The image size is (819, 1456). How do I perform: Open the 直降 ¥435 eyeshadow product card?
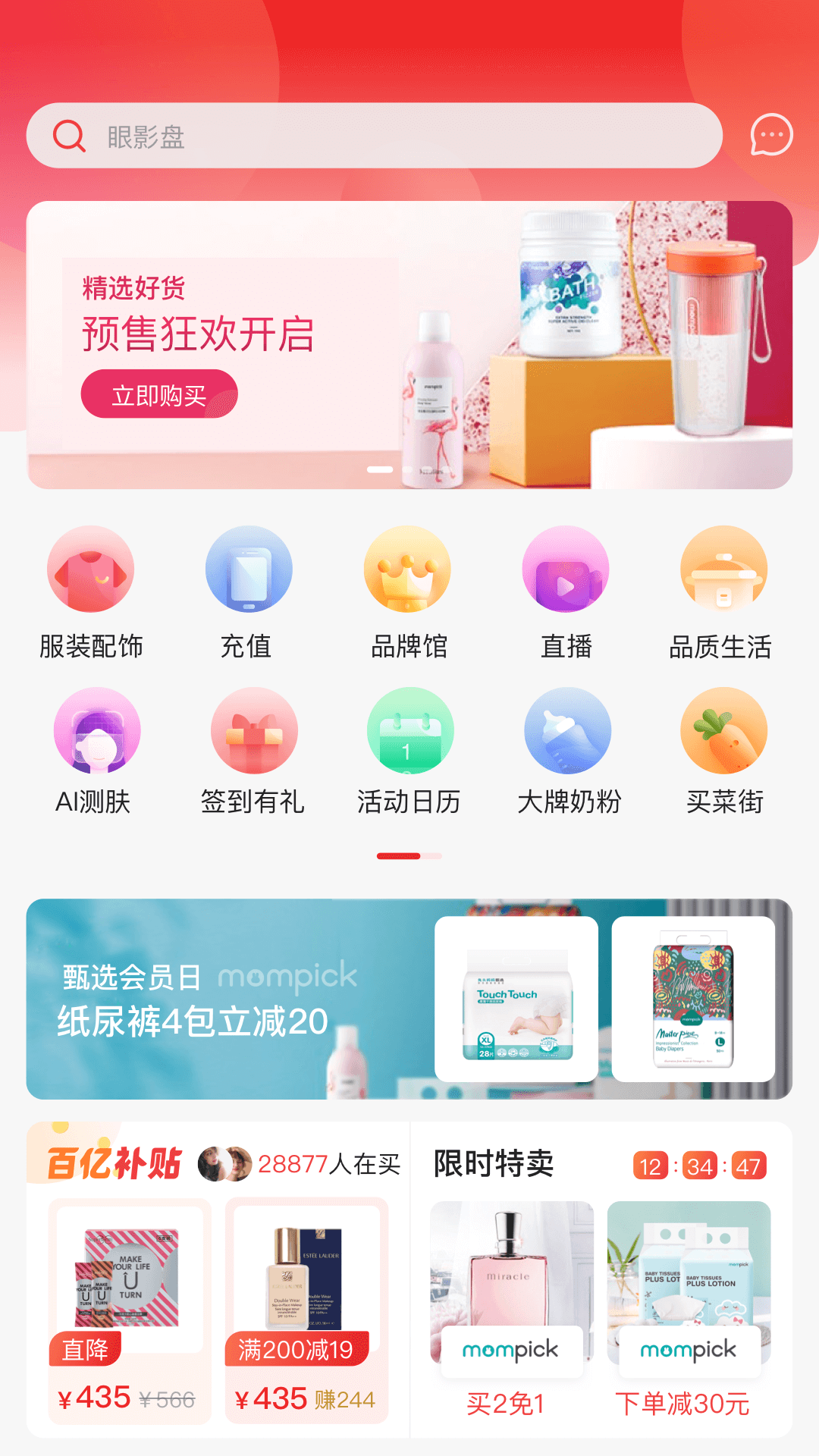129,1310
